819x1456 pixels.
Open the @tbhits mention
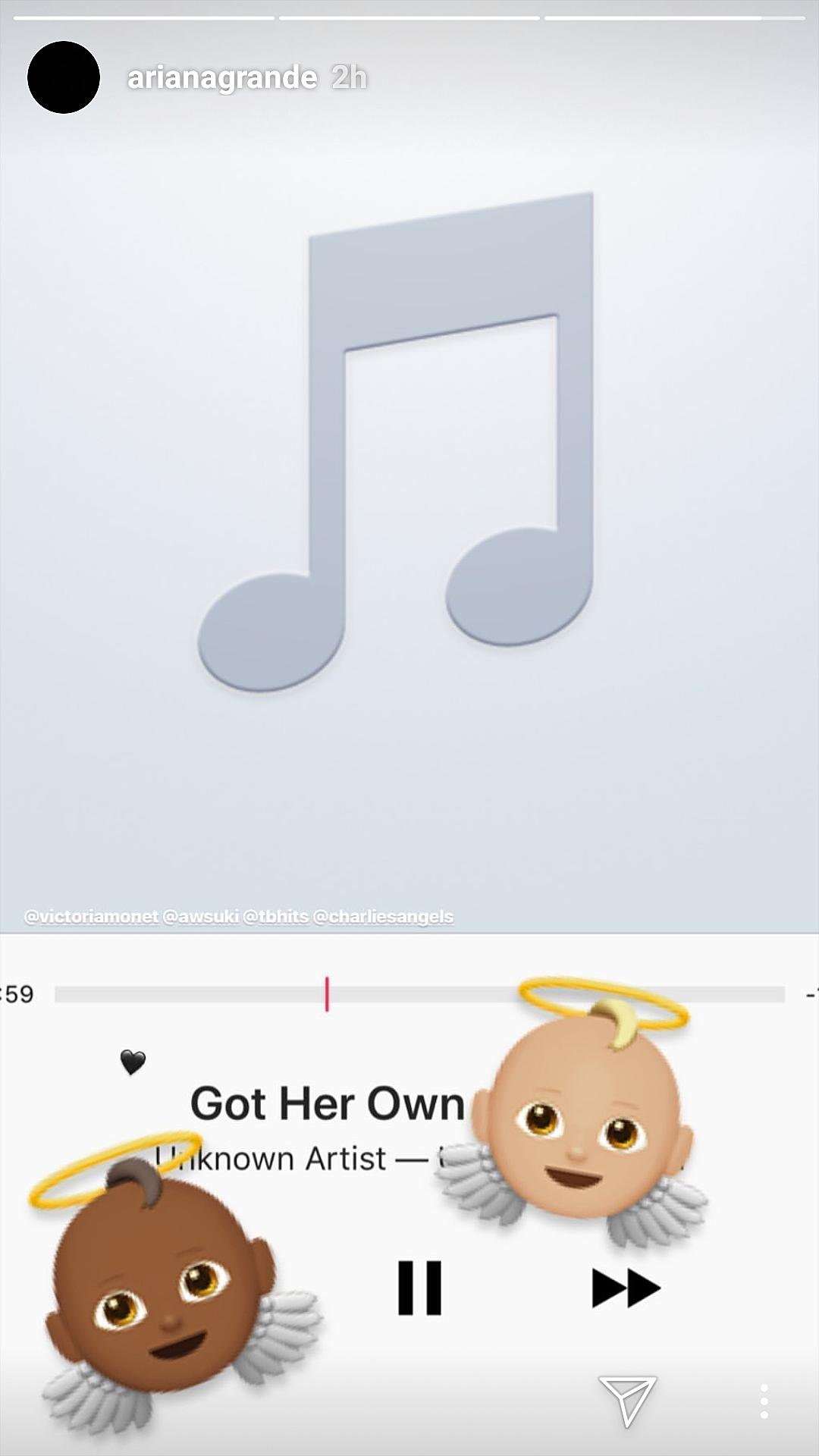click(275, 916)
